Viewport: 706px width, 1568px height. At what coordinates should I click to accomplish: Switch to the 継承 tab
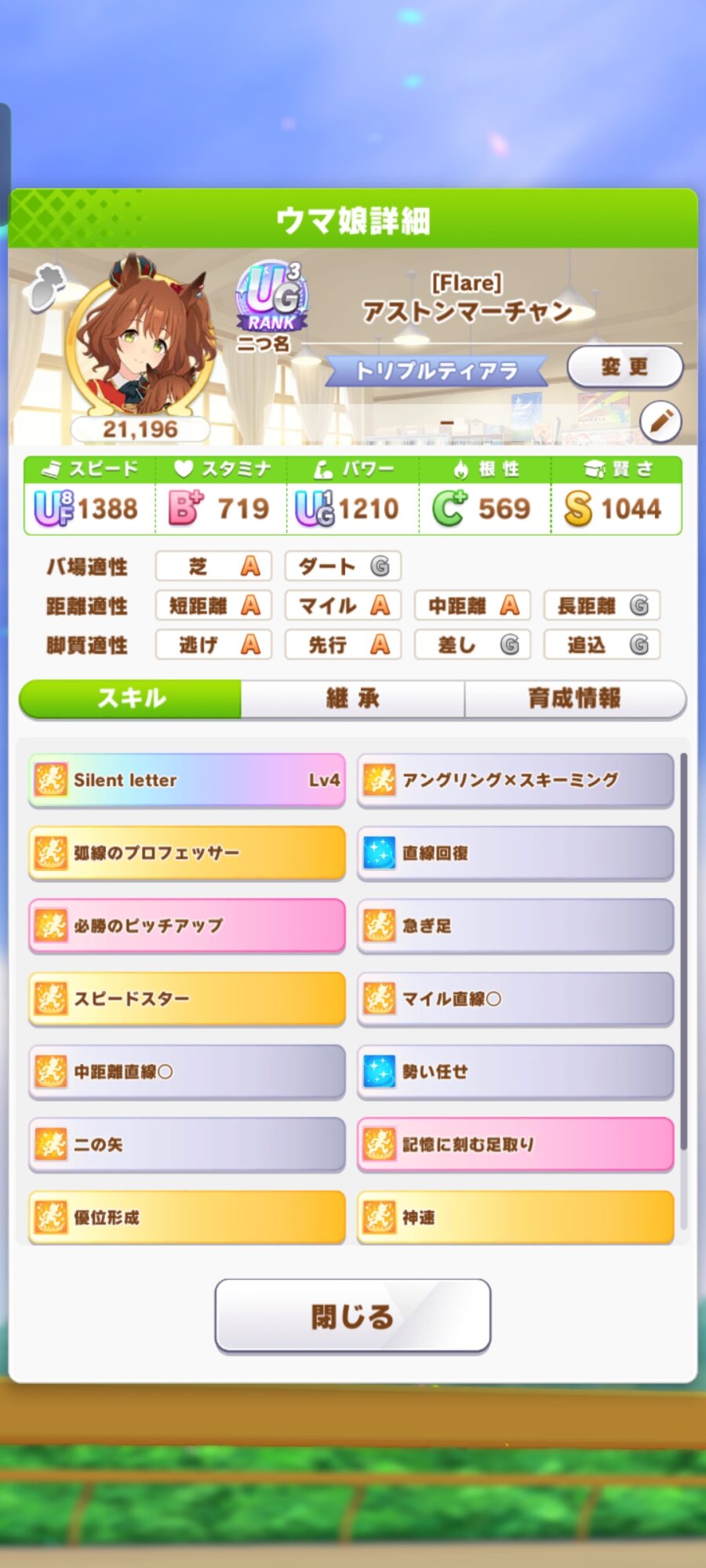coord(352,698)
